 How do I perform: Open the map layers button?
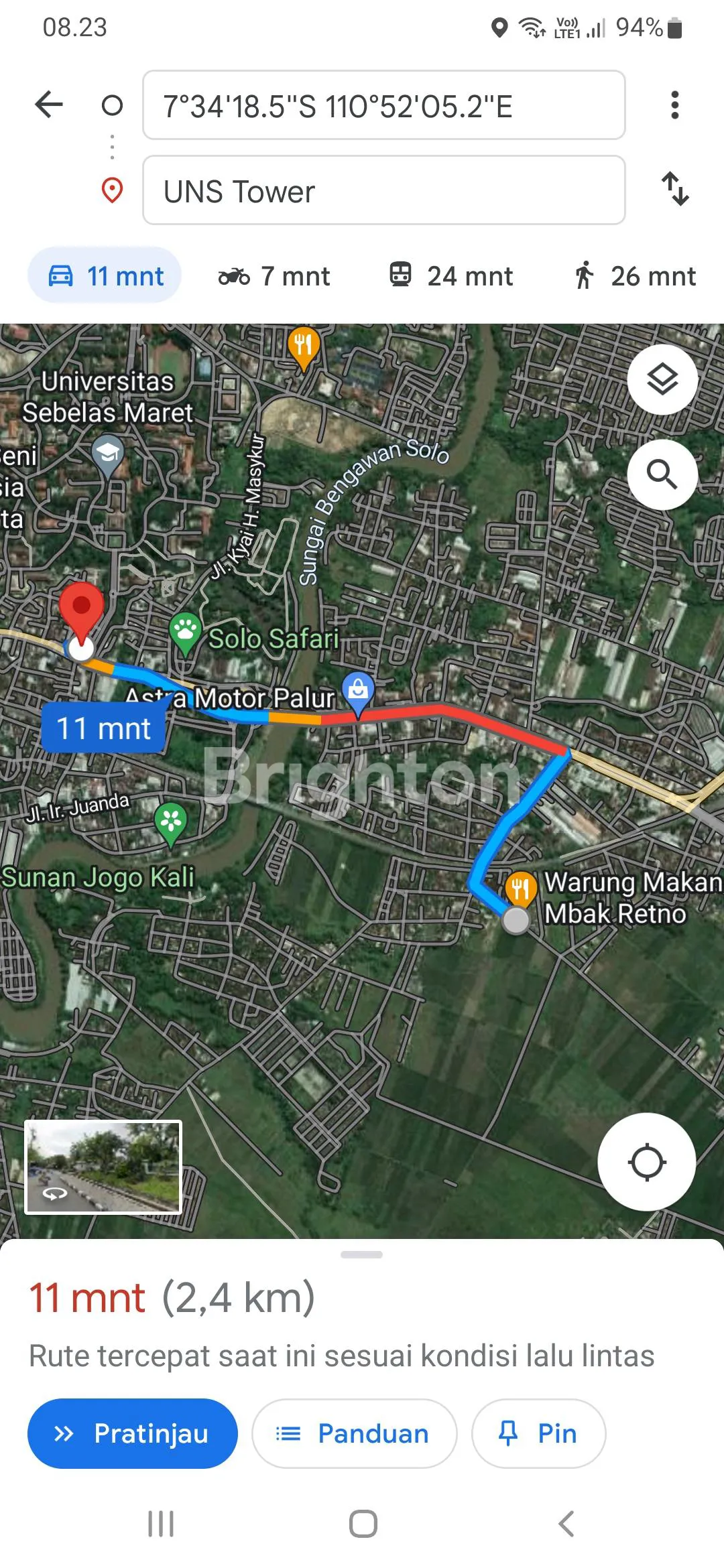click(662, 380)
